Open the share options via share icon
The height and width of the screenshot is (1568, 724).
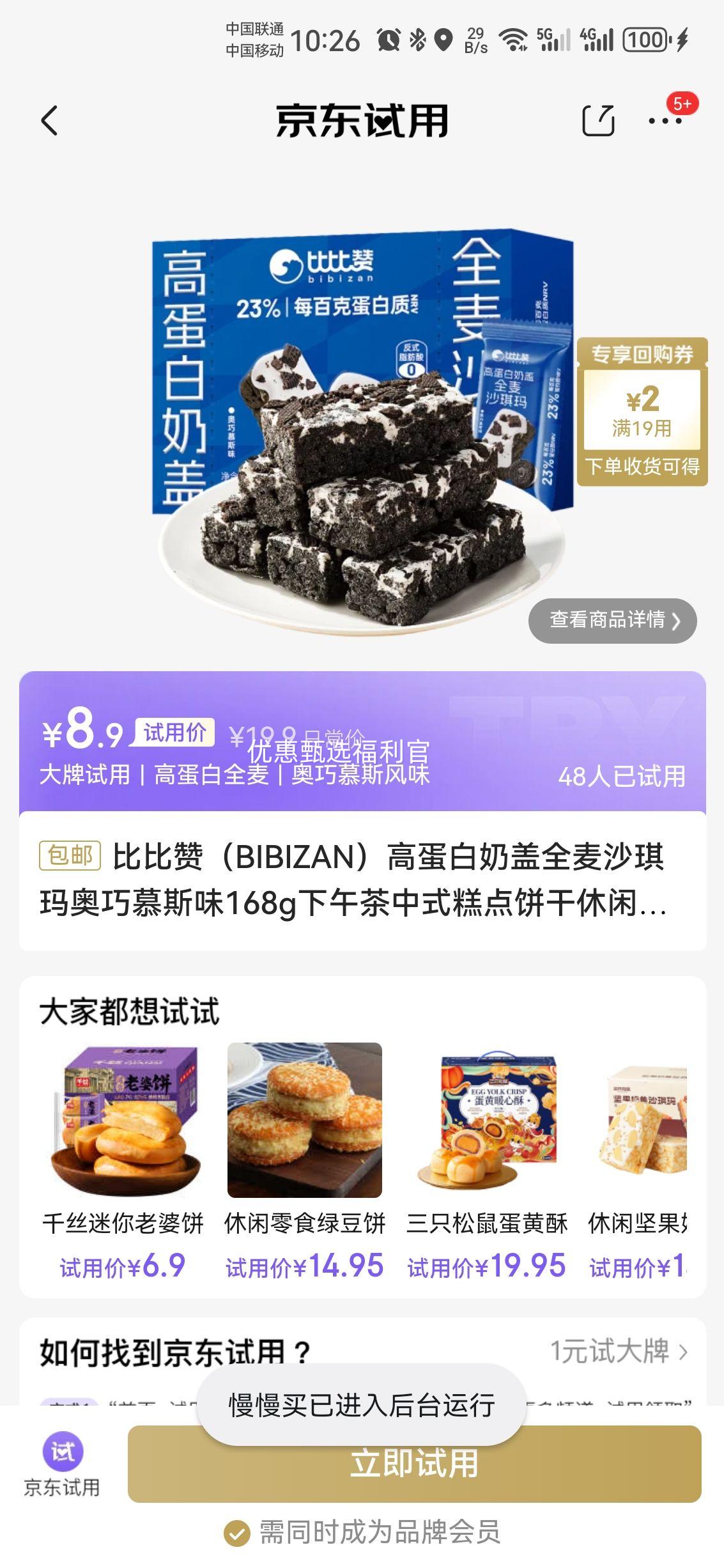coord(599,121)
